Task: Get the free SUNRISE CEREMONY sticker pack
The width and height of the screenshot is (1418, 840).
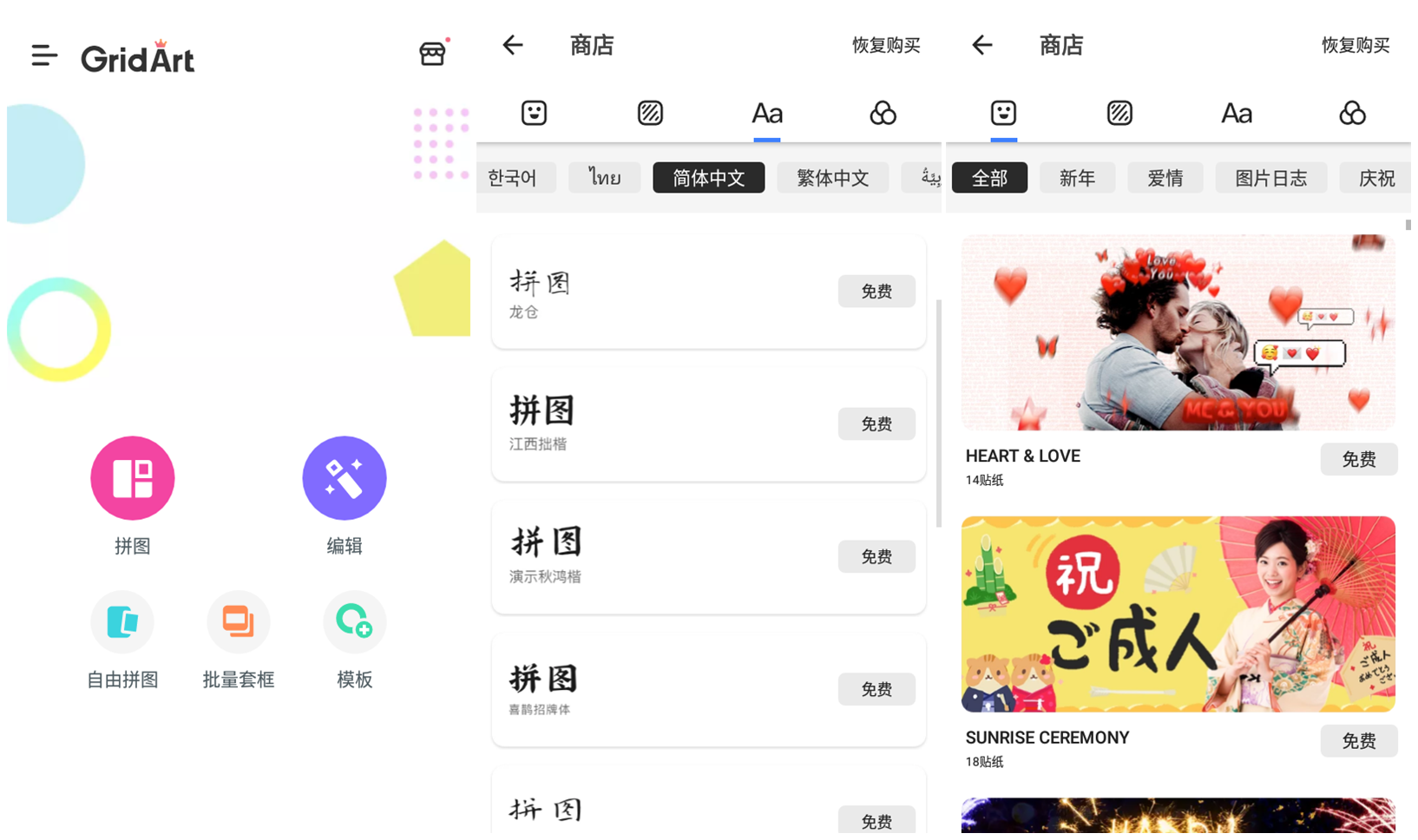Action: [x=1358, y=741]
